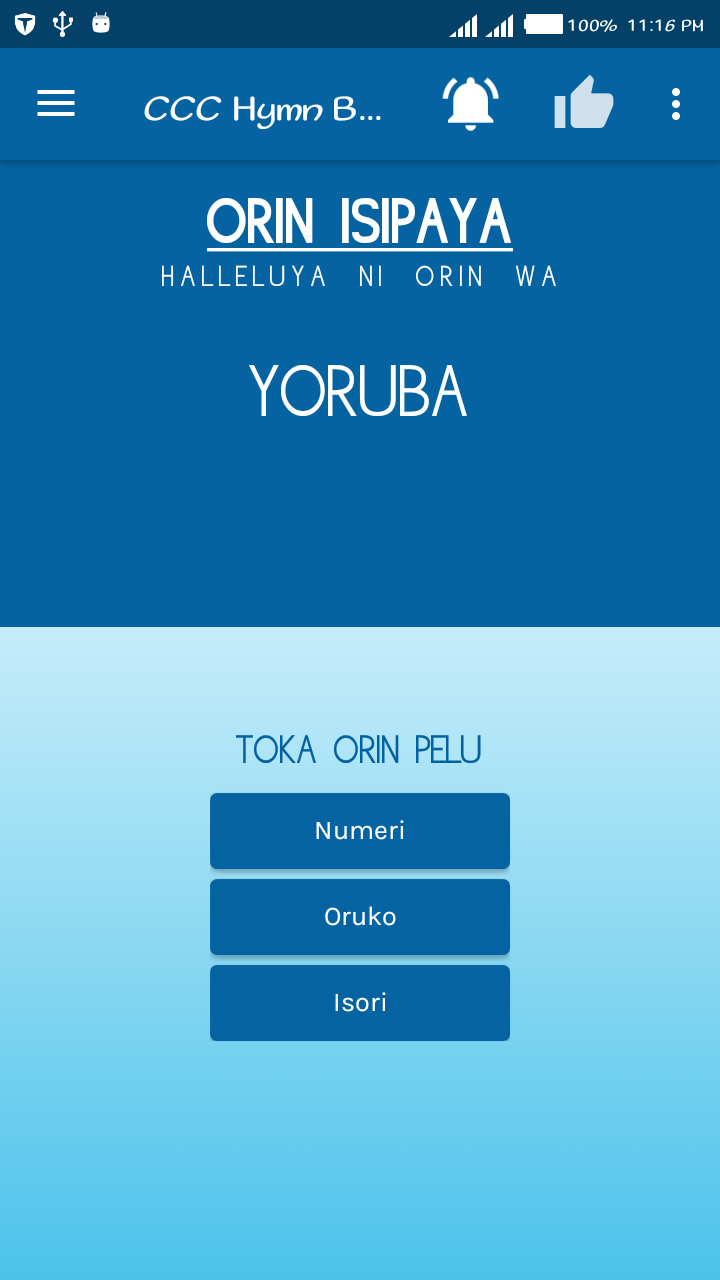Open the notifications bell

[x=470, y=104]
